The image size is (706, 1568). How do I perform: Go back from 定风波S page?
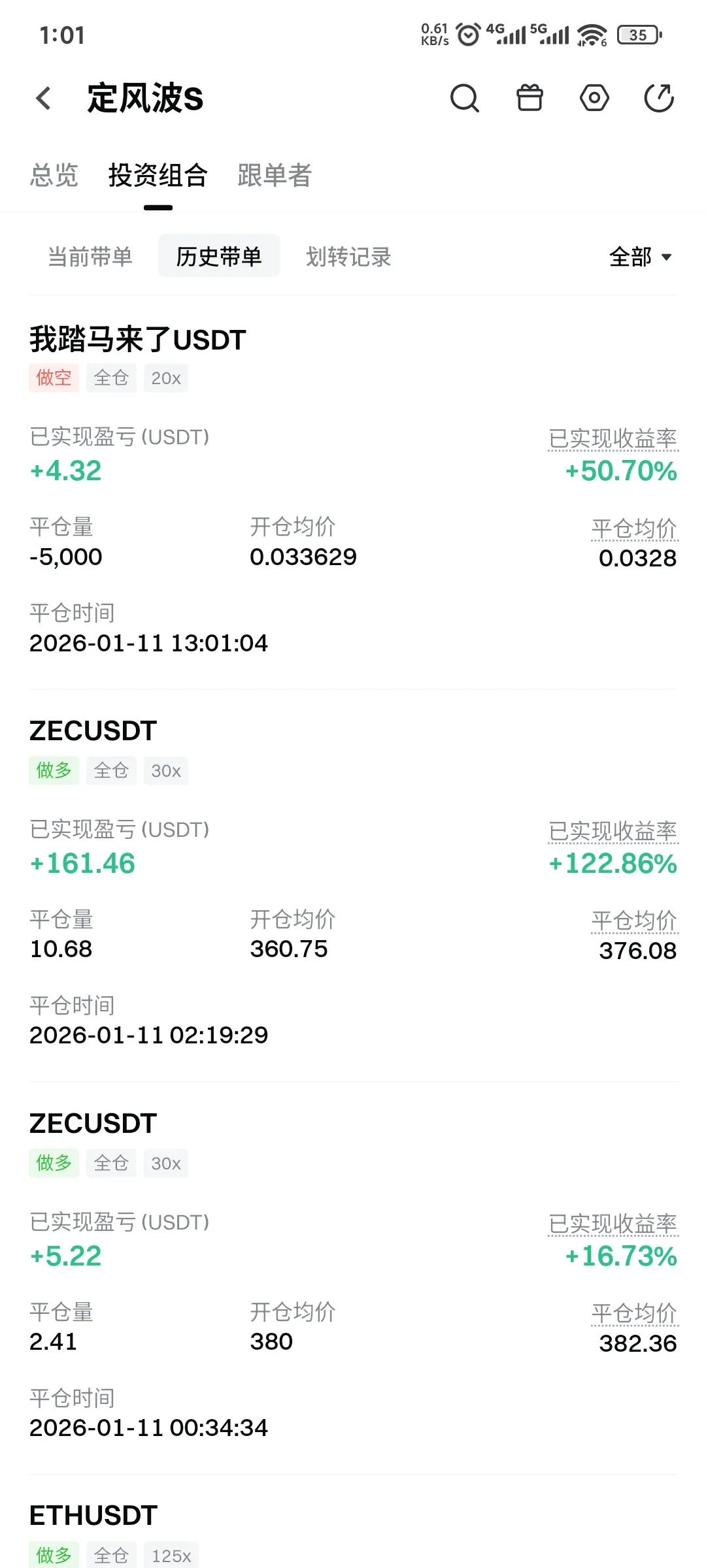tap(43, 99)
